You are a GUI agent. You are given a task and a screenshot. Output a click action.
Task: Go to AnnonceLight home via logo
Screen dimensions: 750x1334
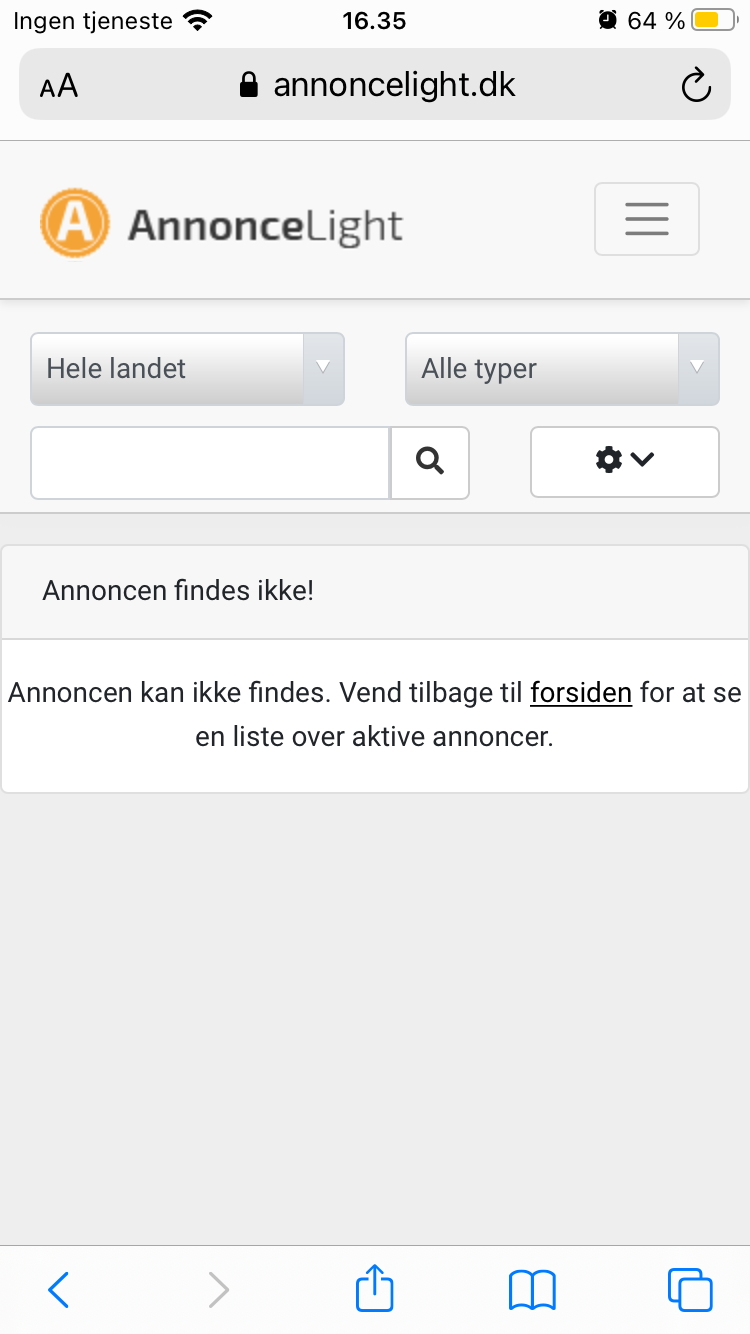pyautogui.click(x=222, y=224)
